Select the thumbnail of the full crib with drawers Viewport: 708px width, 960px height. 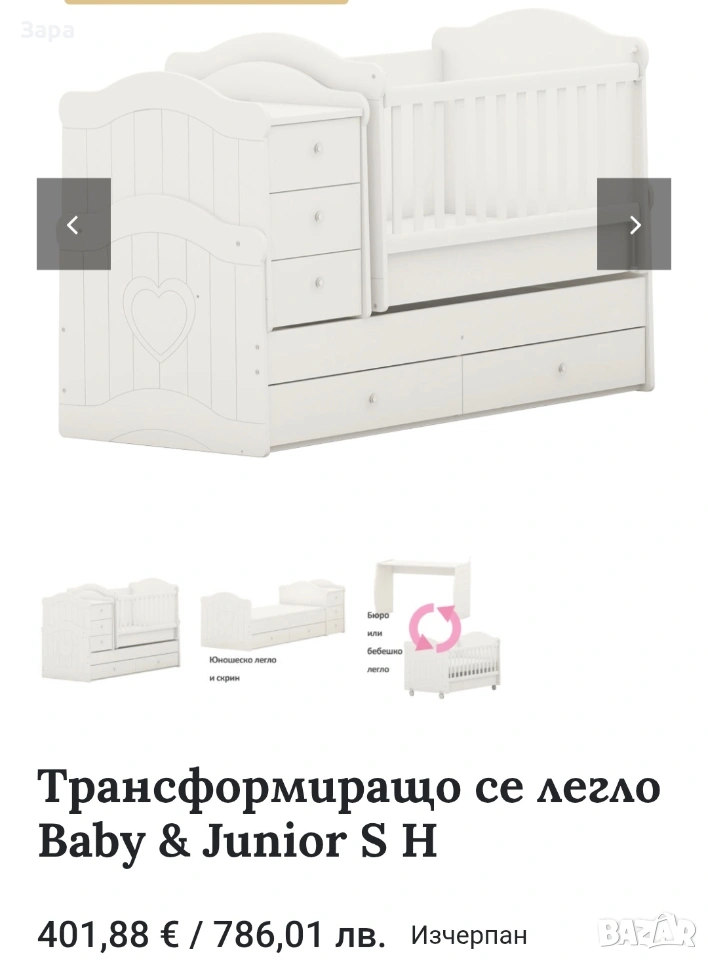[111, 628]
